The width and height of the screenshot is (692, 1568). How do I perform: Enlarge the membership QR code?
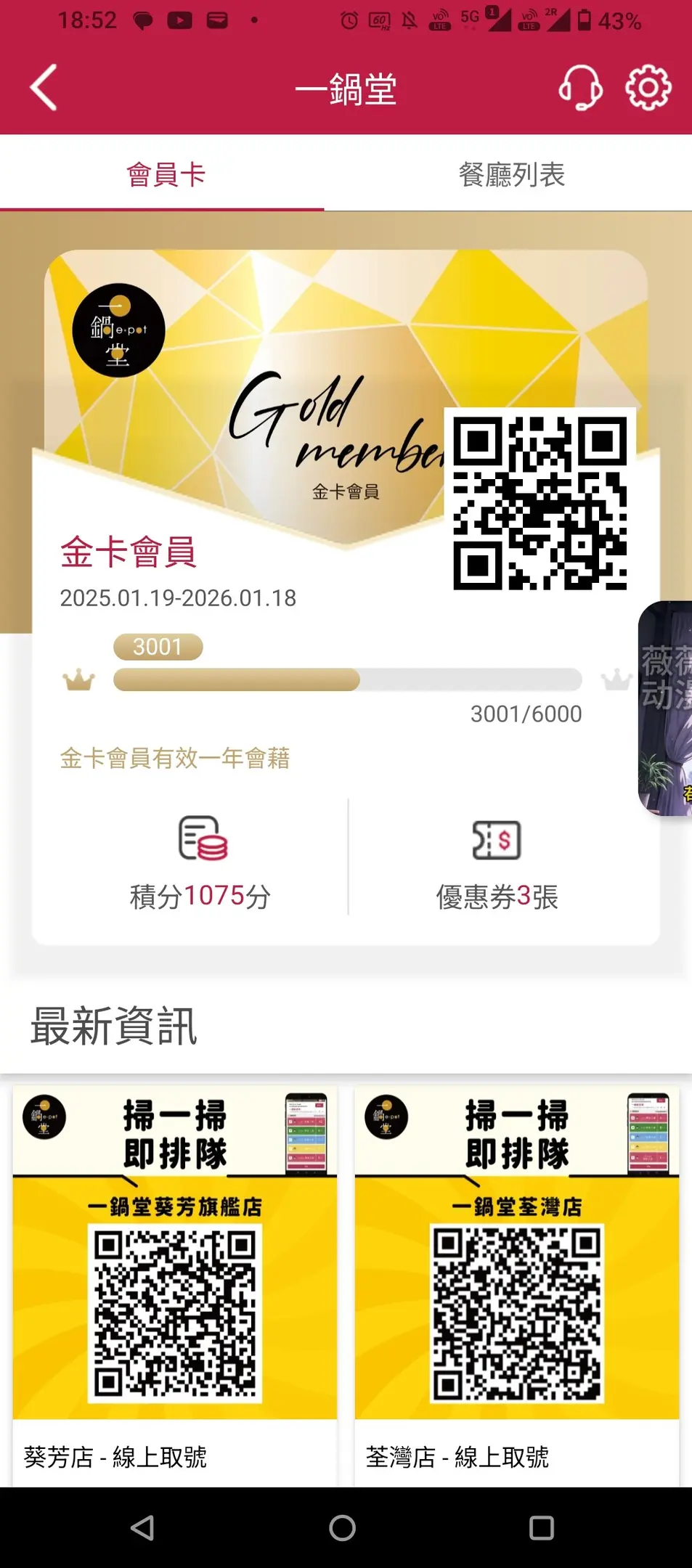540,501
